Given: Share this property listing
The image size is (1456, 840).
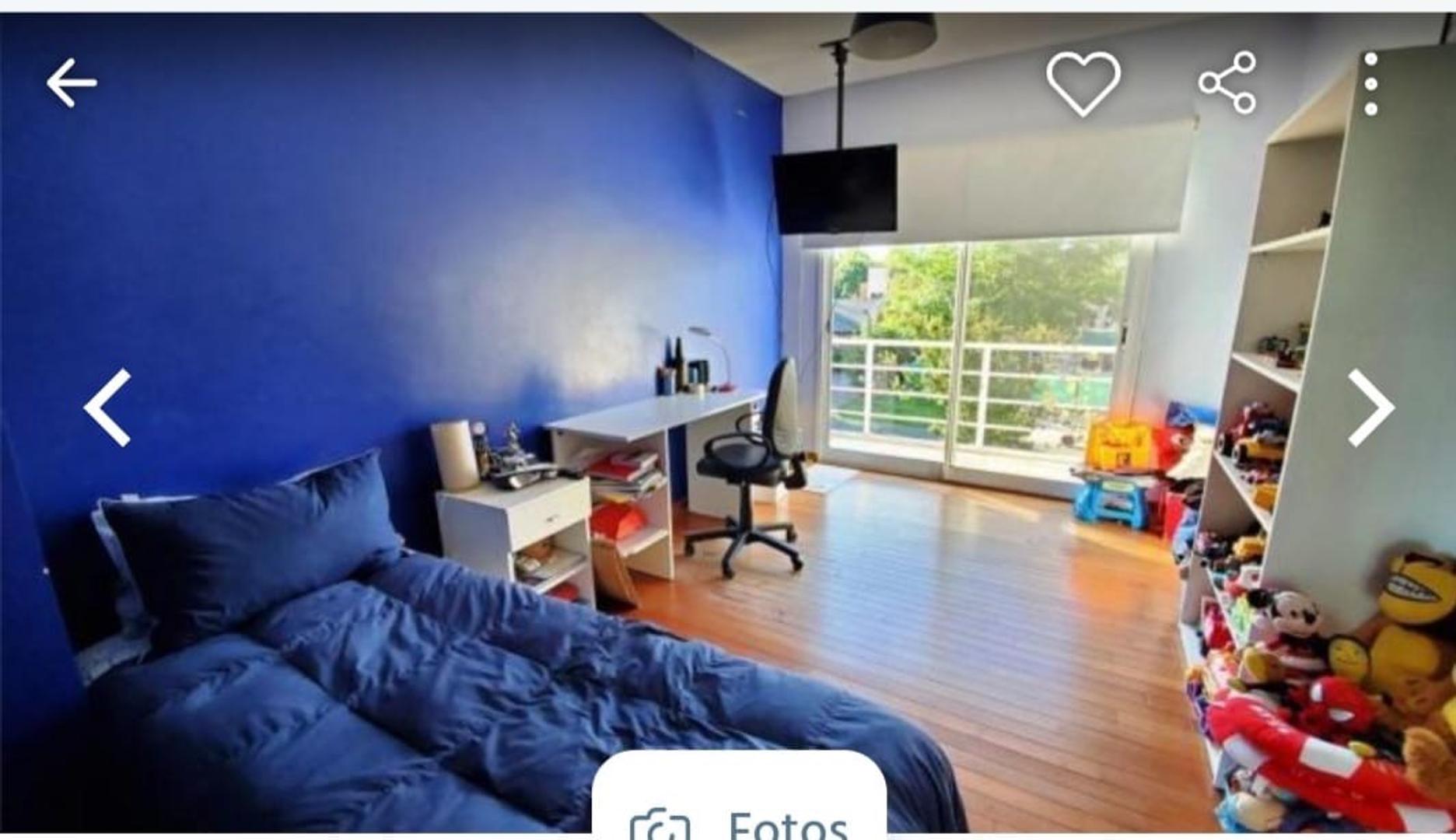Looking at the screenshot, I should click(x=1227, y=82).
